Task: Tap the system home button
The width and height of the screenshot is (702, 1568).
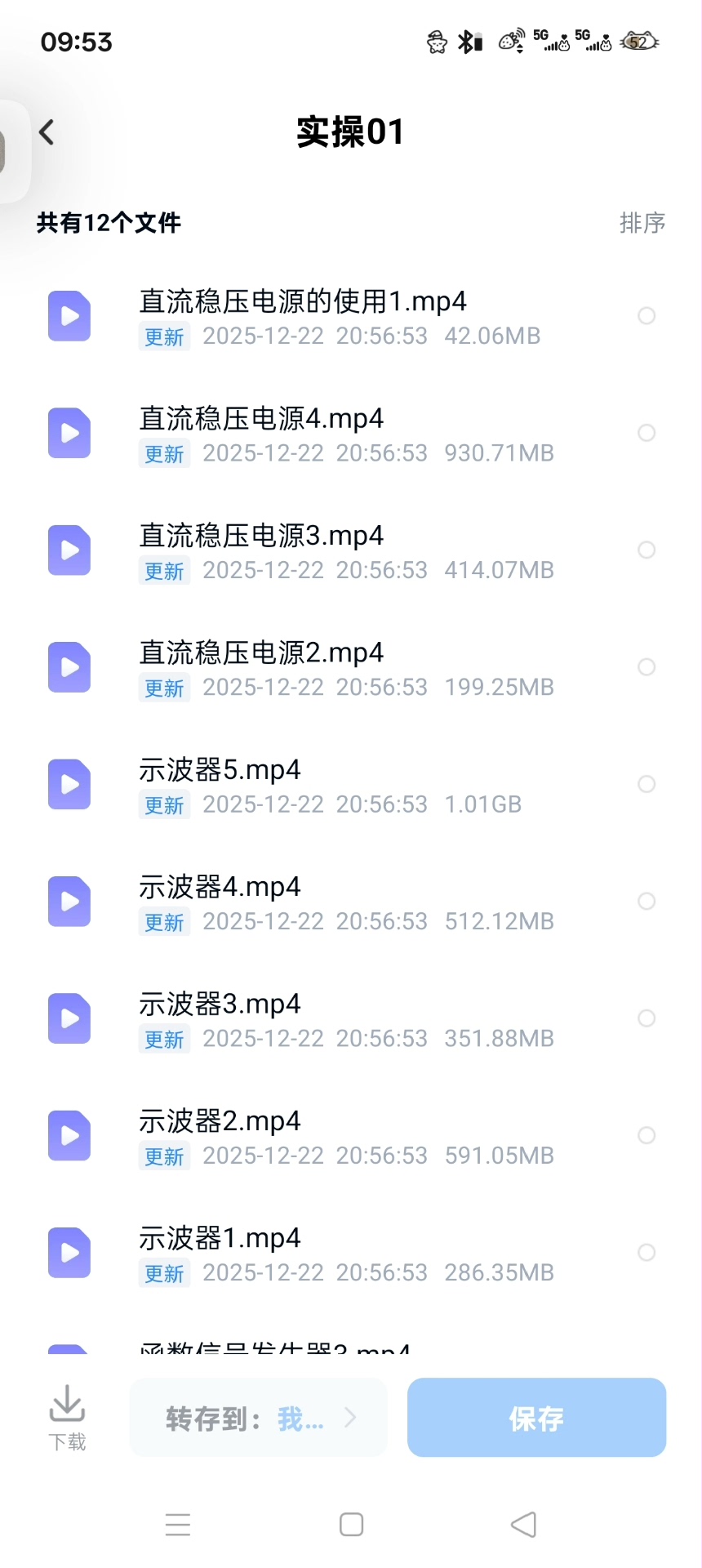Action: point(351,1524)
